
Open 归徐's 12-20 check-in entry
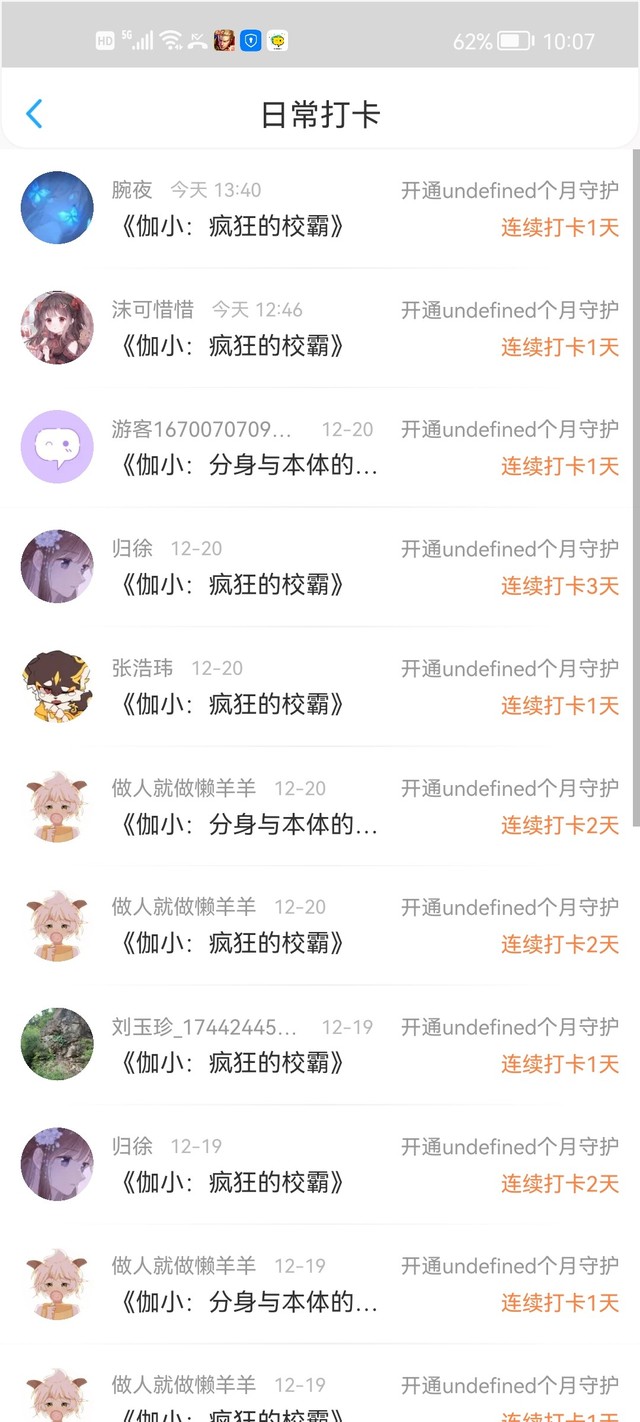320,568
